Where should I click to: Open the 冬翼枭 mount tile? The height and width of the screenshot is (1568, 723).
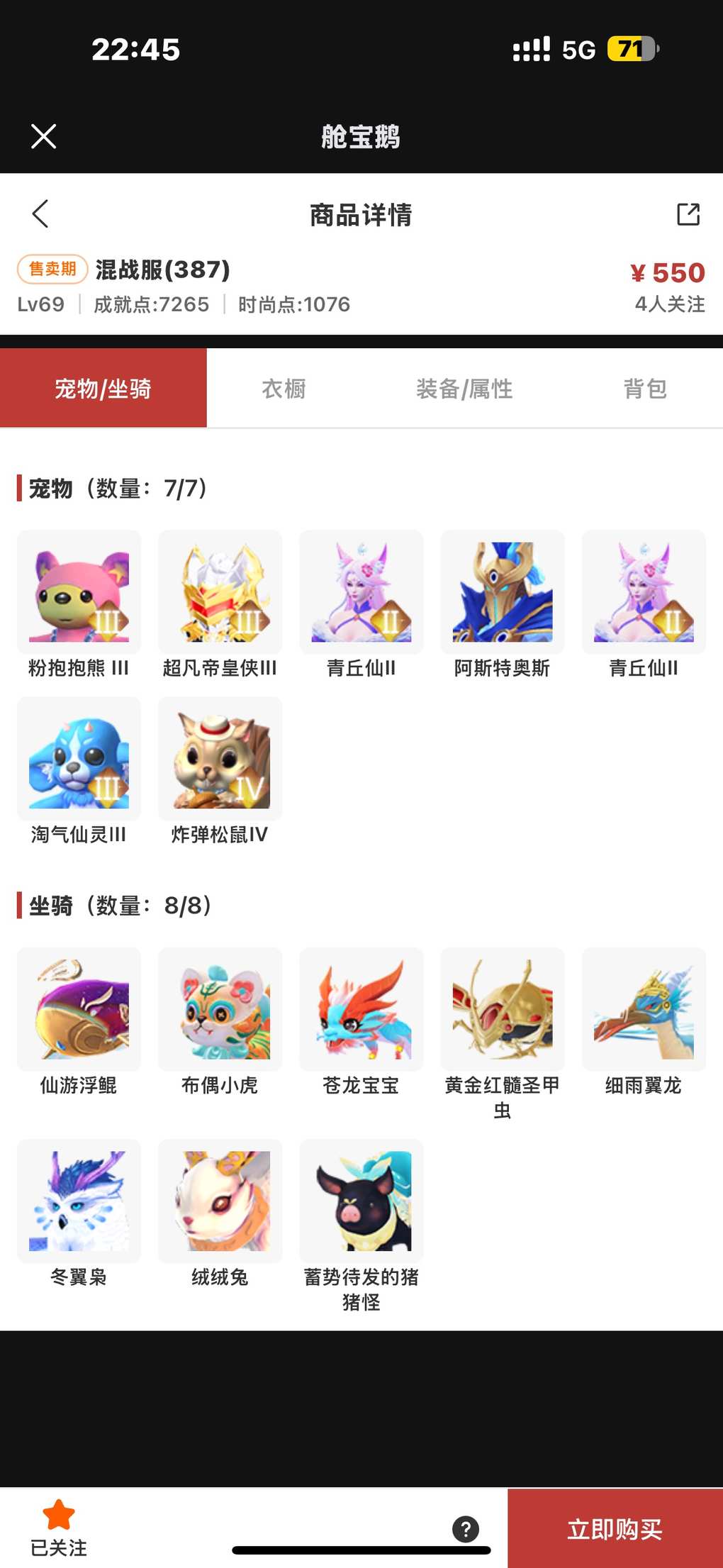(x=79, y=1201)
